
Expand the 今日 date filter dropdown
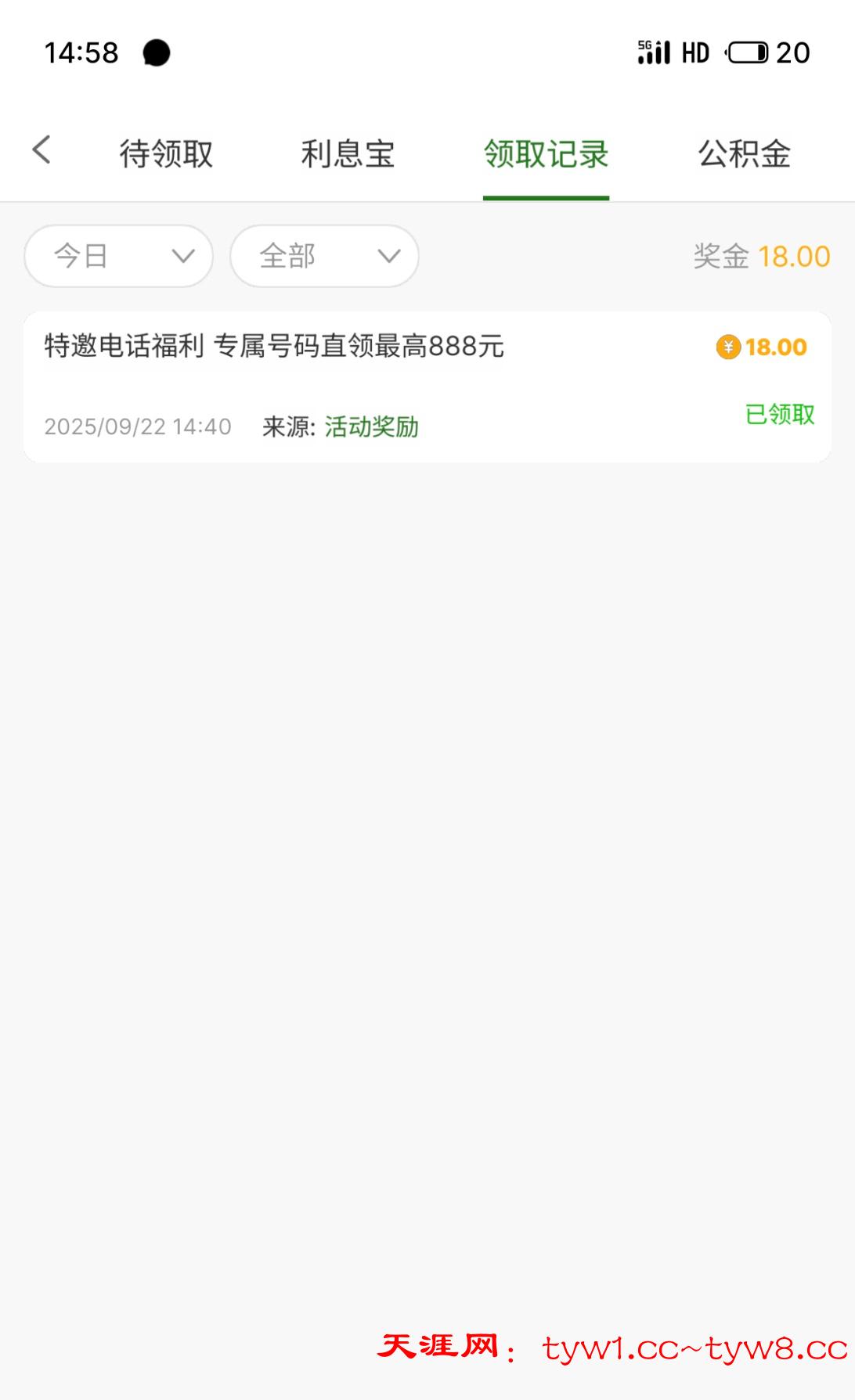119,256
